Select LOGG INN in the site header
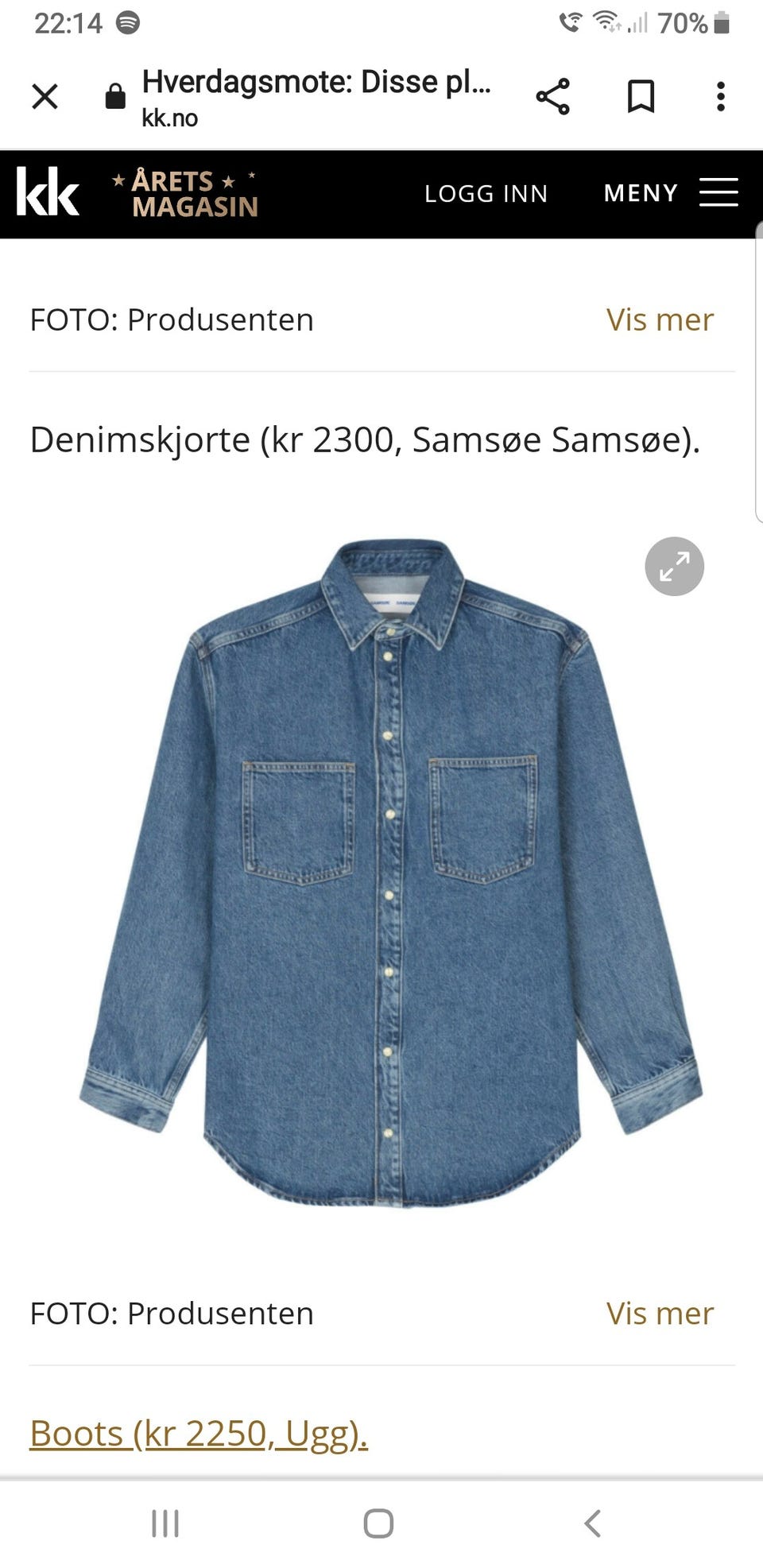The height and width of the screenshot is (1568, 763). pos(486,193)
